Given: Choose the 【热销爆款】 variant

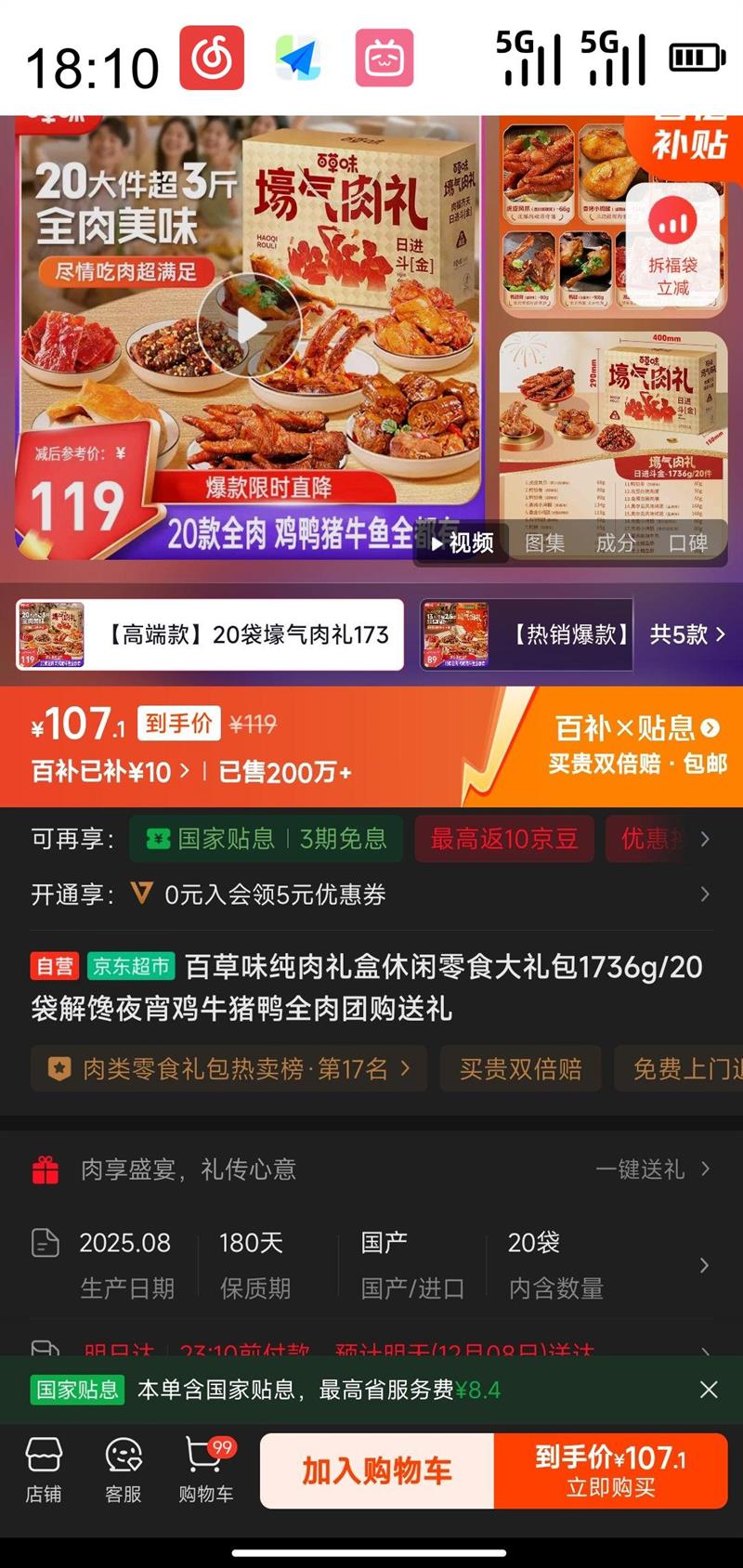Looking at the screenshot, I should click(527, 634).
